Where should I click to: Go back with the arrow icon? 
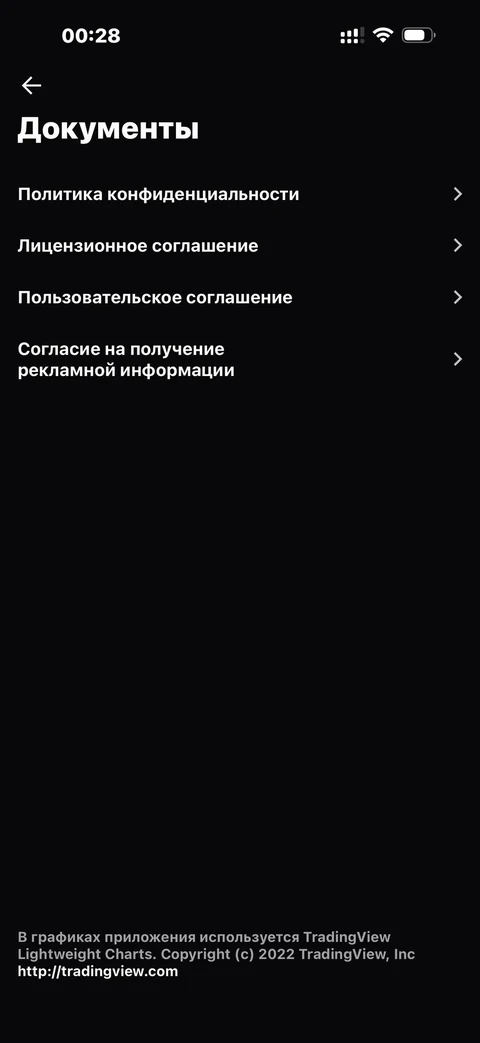(x=31, y=85)
